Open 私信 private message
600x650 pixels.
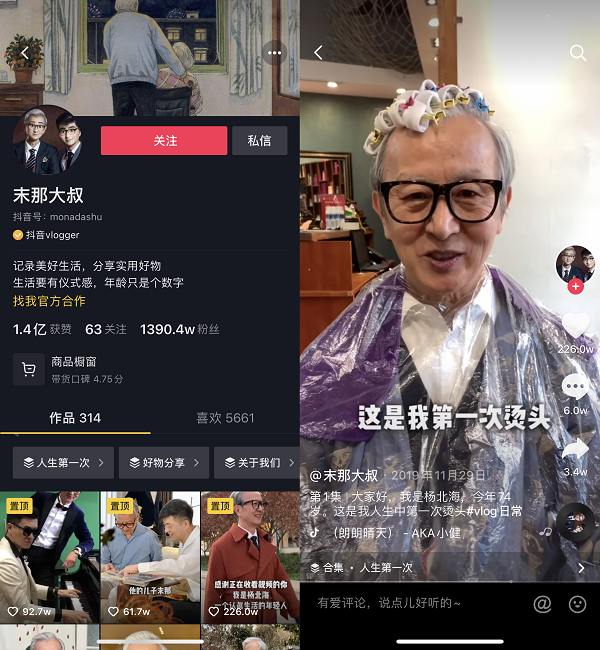click(259, 141)
